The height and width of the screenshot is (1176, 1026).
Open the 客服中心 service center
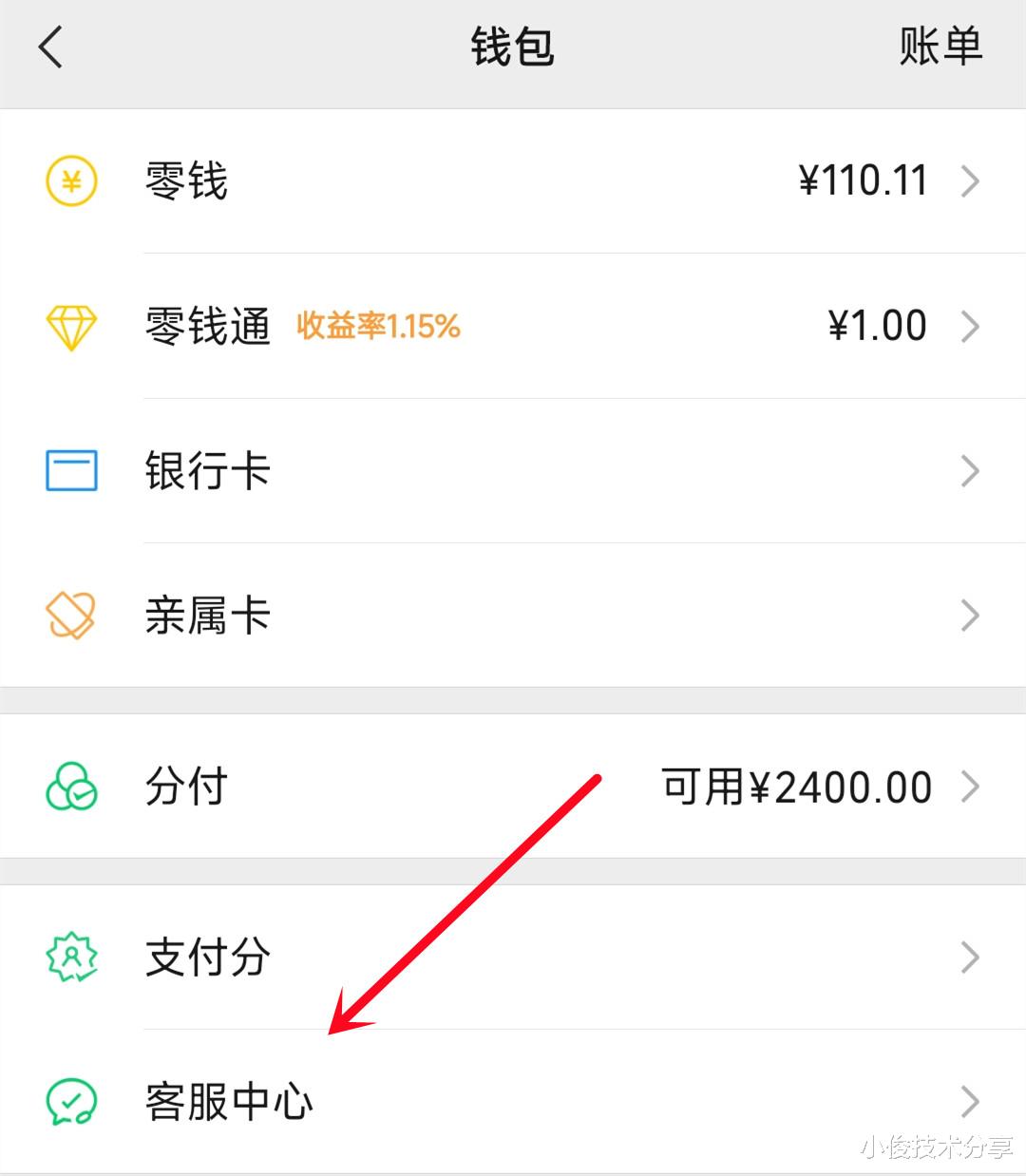230,1102
